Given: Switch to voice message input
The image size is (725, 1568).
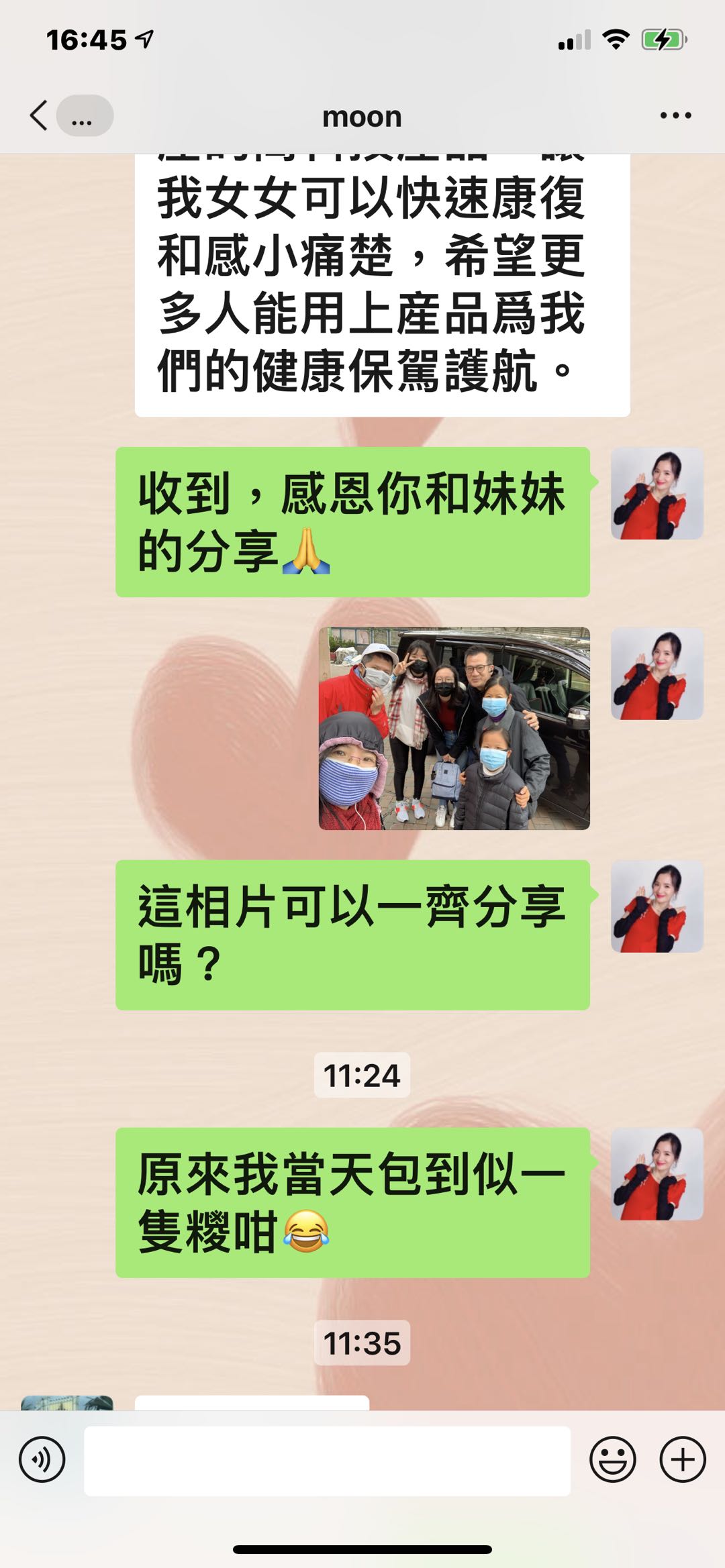Looking at the screenshot, I should pos(42,1459).
